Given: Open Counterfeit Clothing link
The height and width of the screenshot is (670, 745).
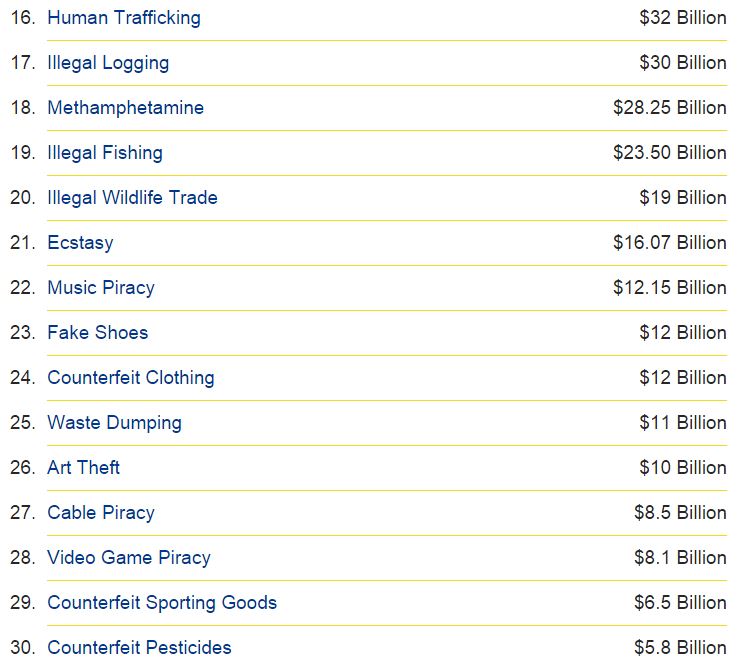Looking at the screenshot, I should point(131,378).
